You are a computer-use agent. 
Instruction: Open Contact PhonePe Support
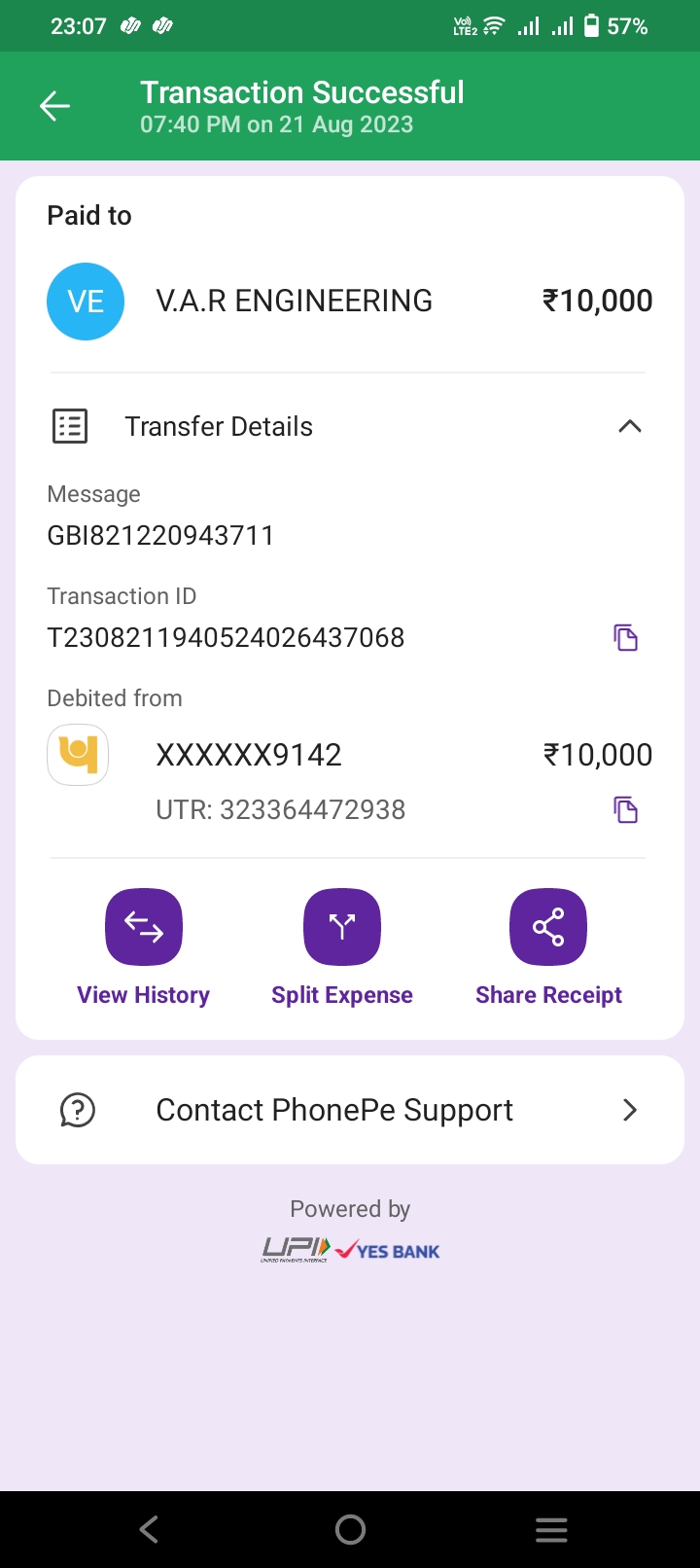coord(350,1110)
